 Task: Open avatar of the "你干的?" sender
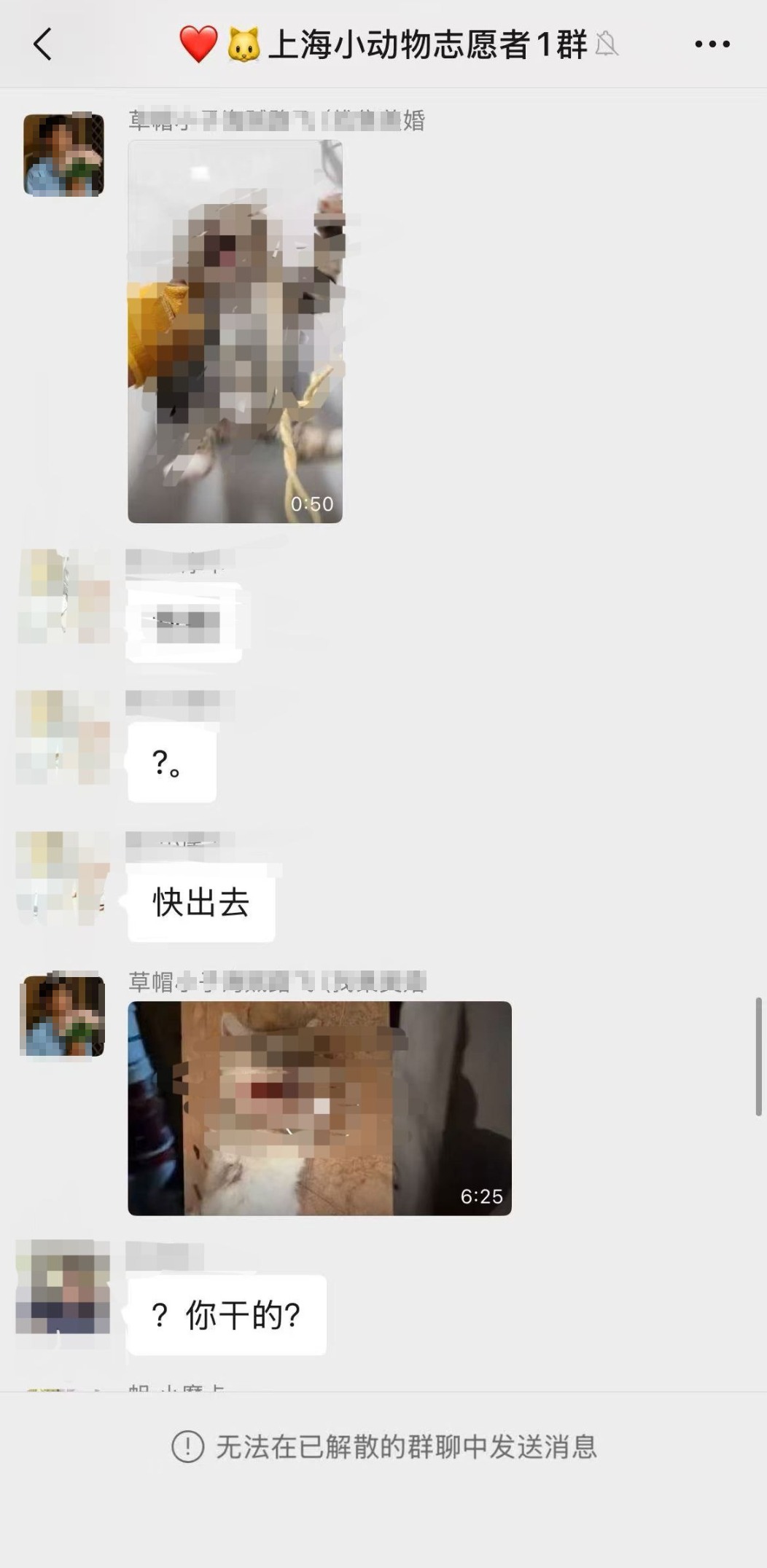tap(63, 1287)
